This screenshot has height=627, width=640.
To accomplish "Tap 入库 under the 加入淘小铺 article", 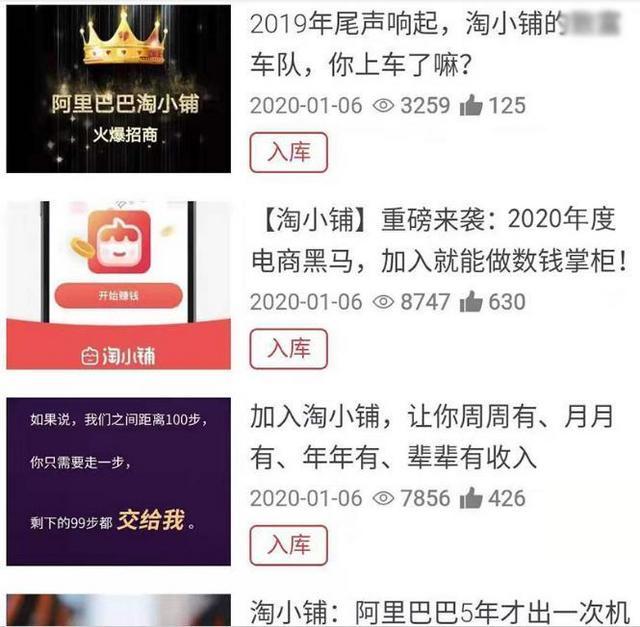I will pyautogui.click(x=288, y=545).
